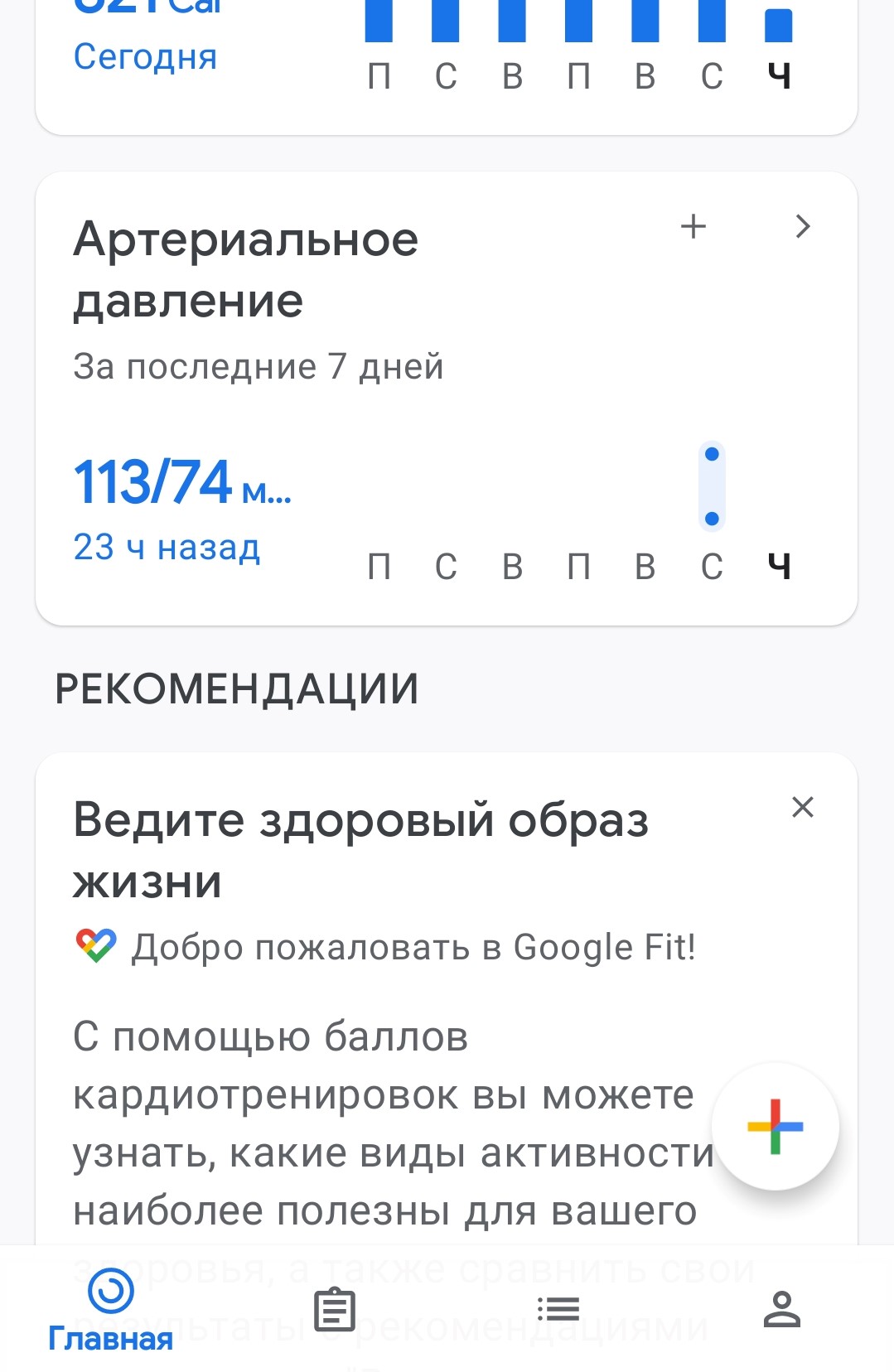Go to the profile tab
The width and height of the screenshot is (894, 1372).
[x=781, y=1310]
